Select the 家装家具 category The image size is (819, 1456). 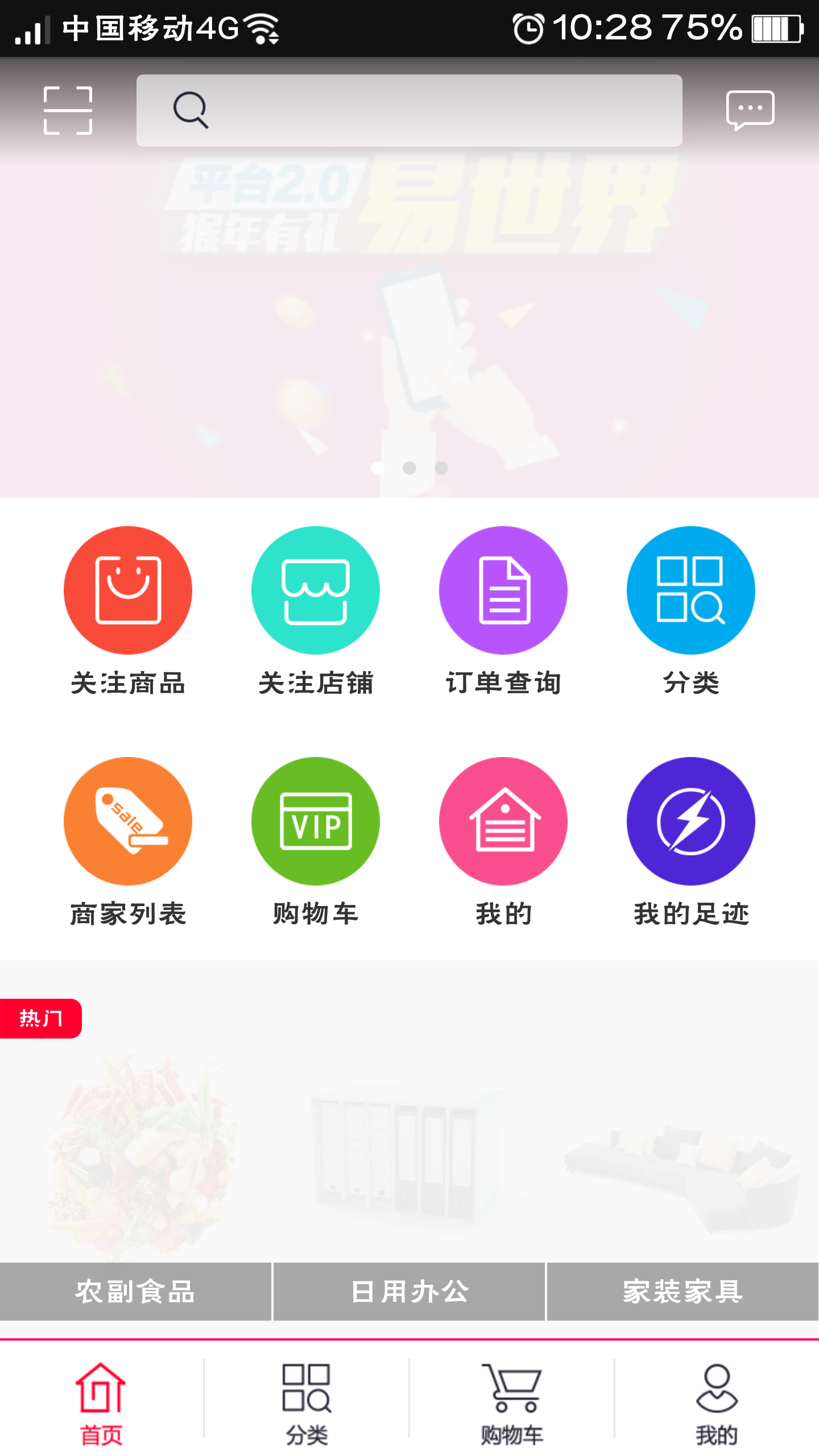[x=682, y=1292]
